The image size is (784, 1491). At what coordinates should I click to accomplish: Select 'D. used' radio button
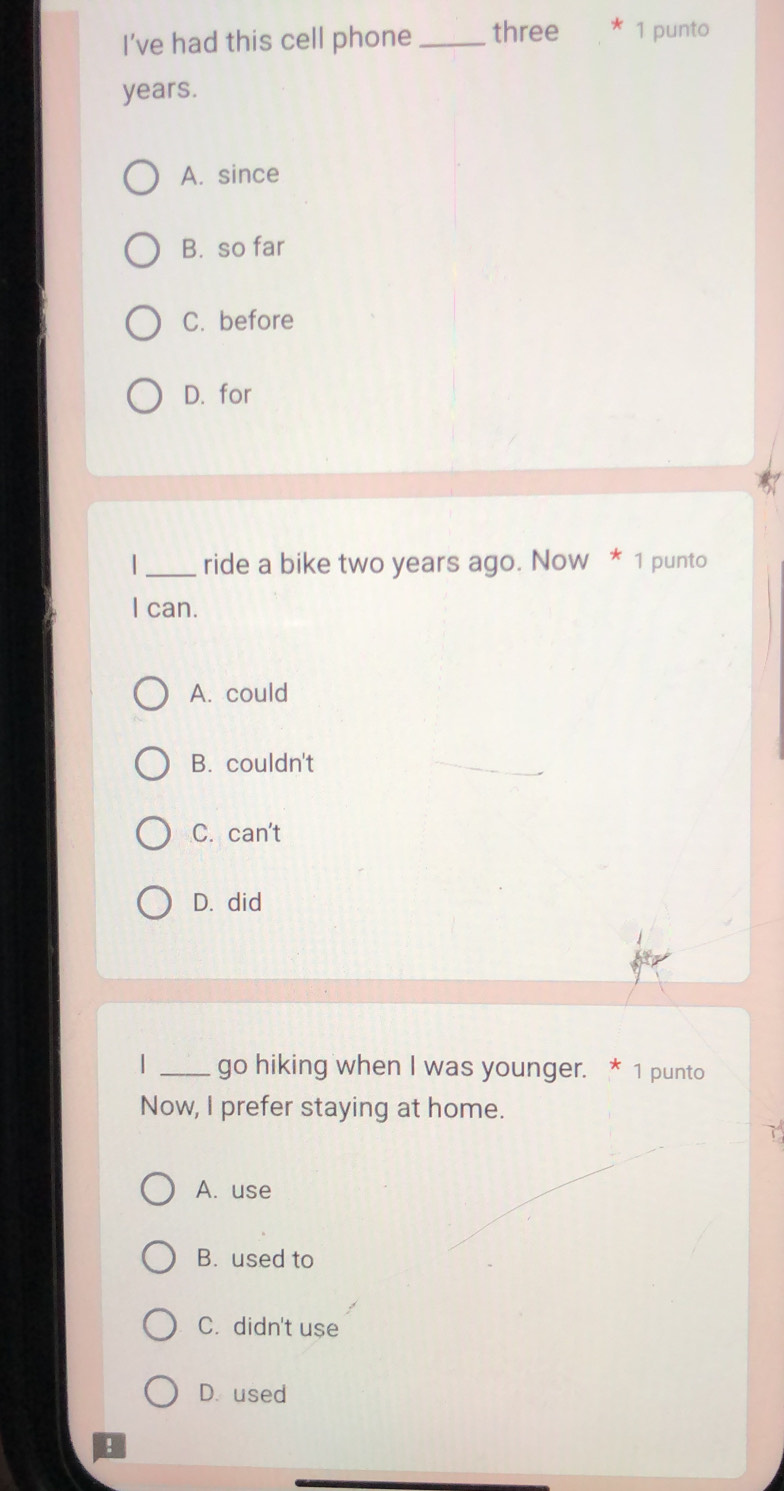(x=160, y=1395)
